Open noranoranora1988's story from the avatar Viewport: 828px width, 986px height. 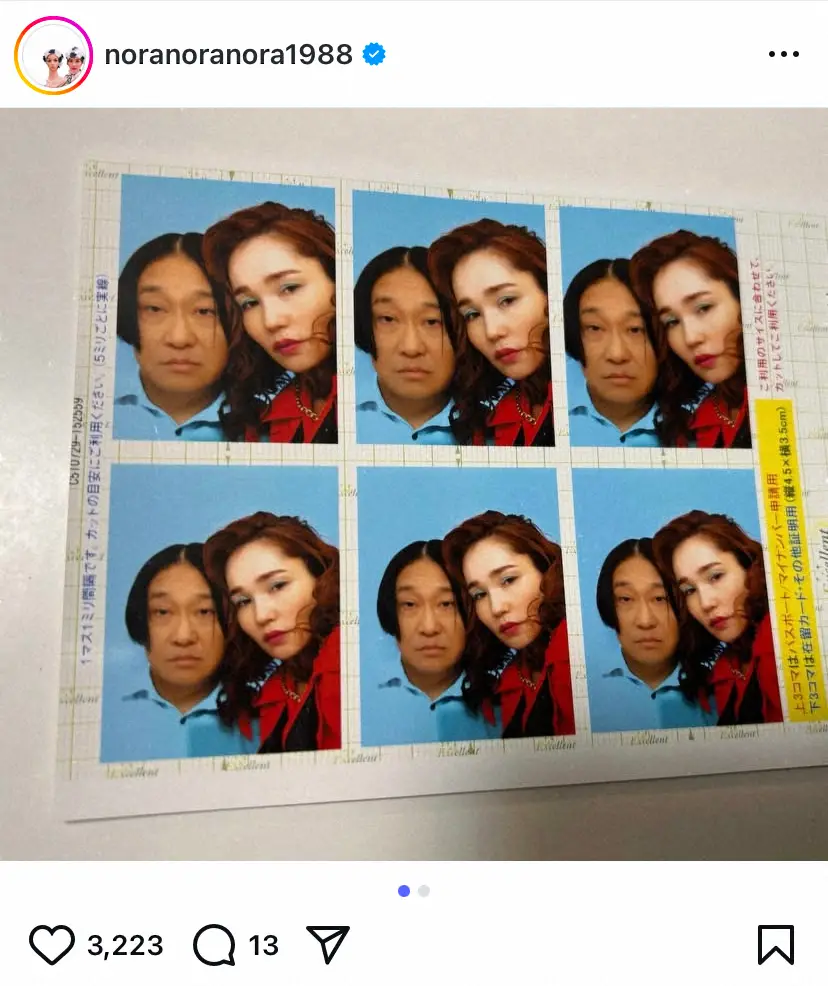[53, 55]
